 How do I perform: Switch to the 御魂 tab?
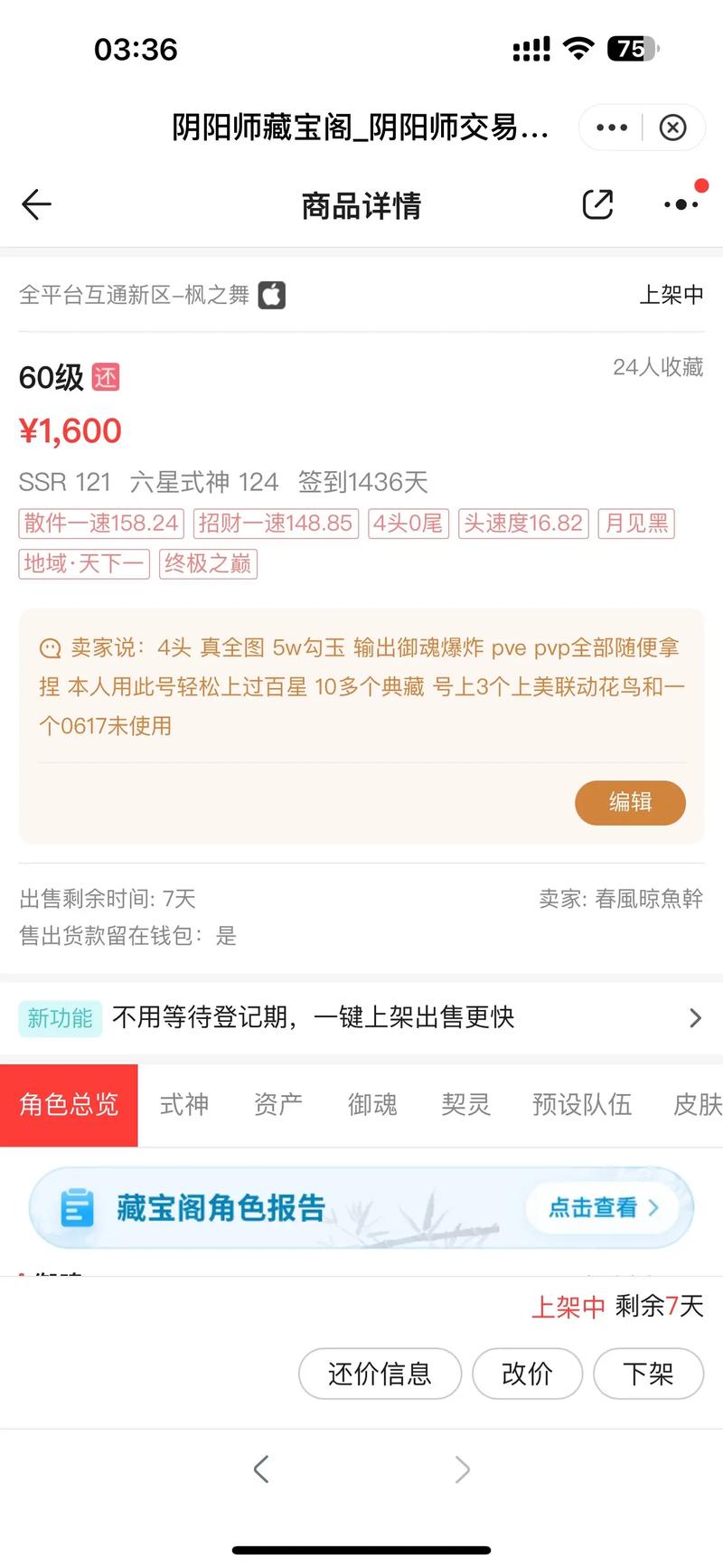372,1104
